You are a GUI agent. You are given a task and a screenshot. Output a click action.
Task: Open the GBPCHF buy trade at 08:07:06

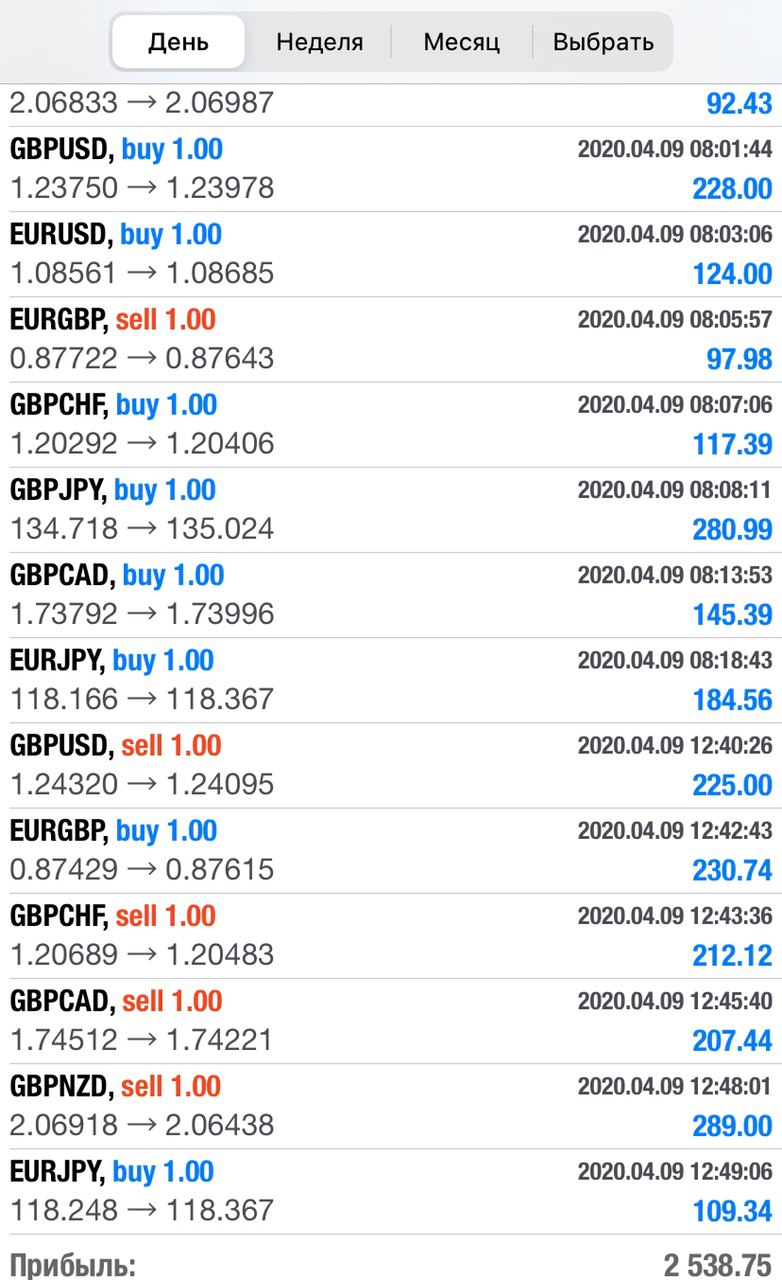click(x=391, y=424)
